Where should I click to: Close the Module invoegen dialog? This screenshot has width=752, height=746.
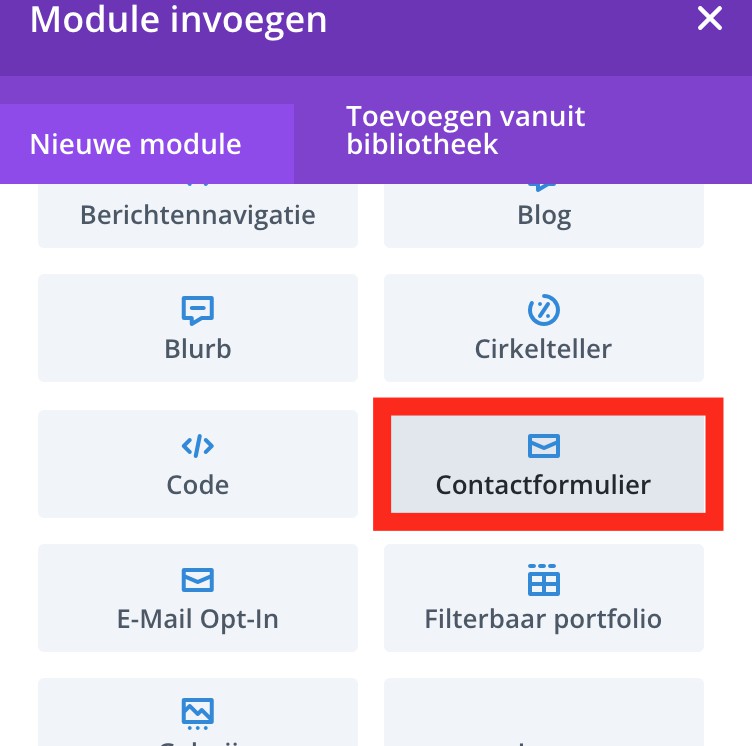[x=709, y=19]
